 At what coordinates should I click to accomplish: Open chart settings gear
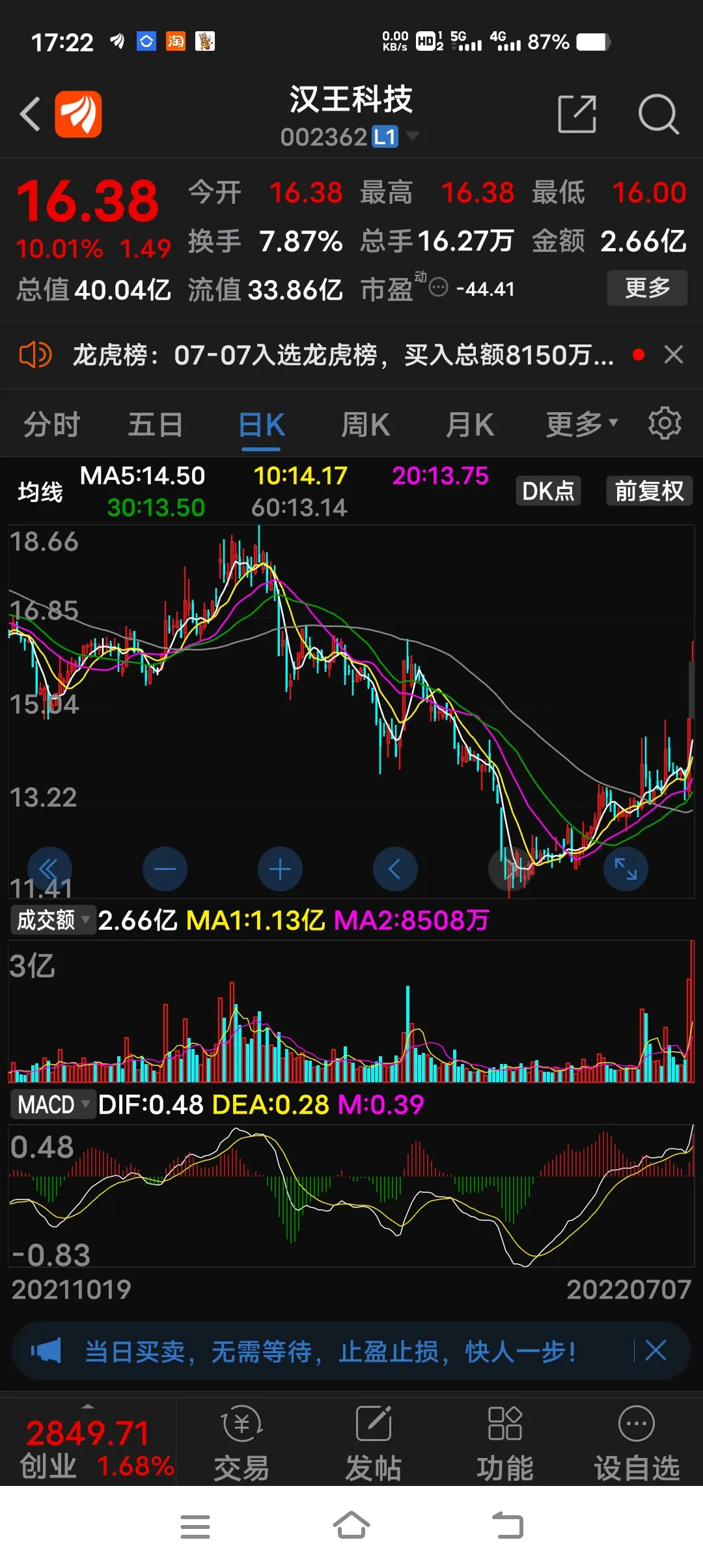tap(665, 423)
